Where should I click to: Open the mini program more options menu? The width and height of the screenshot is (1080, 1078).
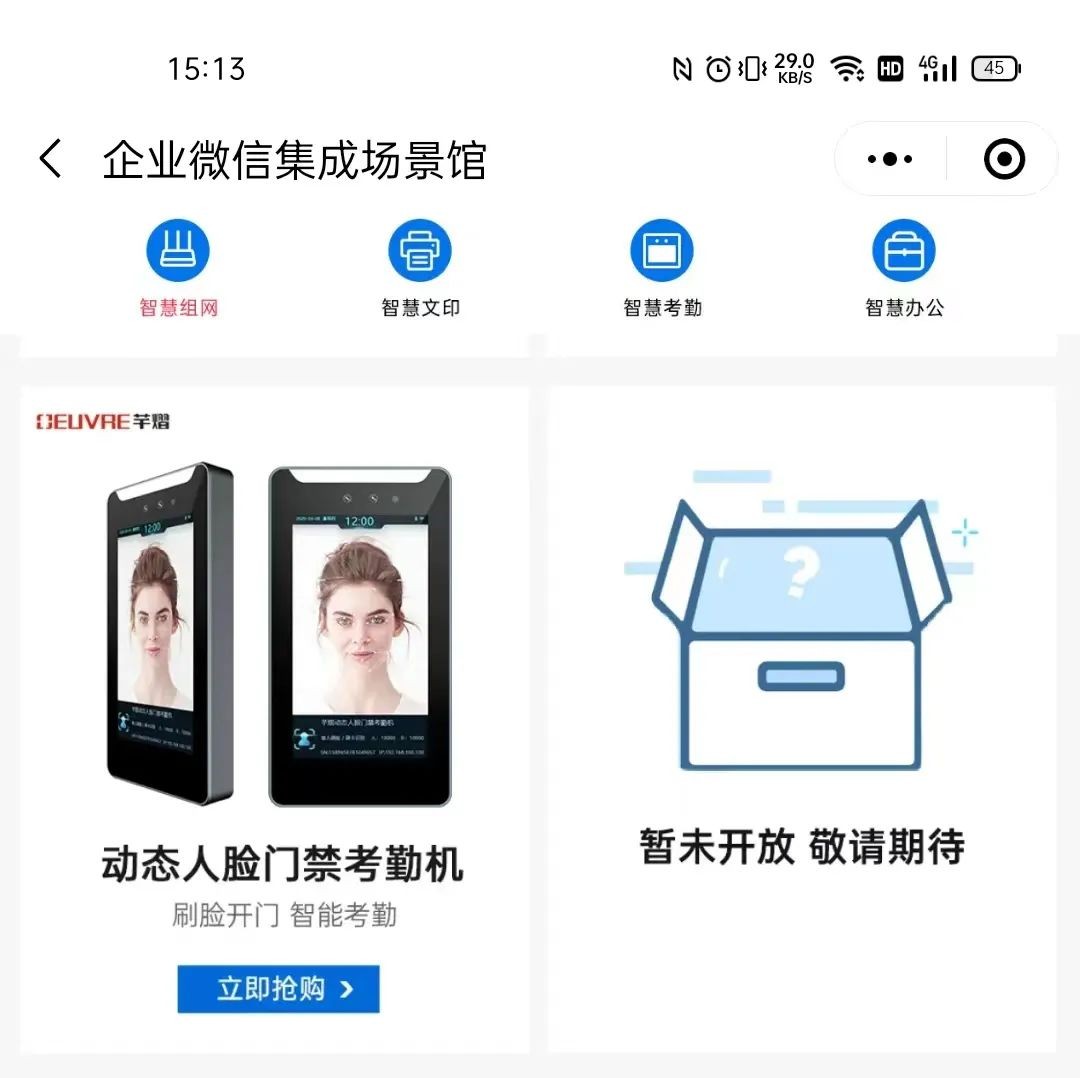889,159
